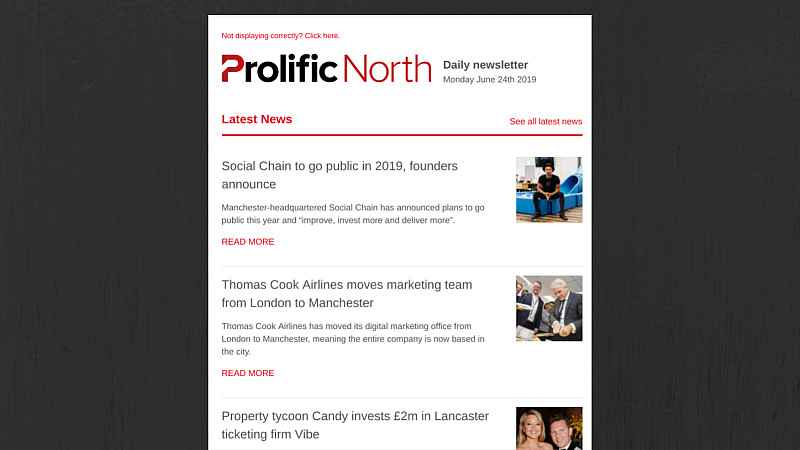Open the Thomas Cook Airlines marketing team headline

pos(346,293)
